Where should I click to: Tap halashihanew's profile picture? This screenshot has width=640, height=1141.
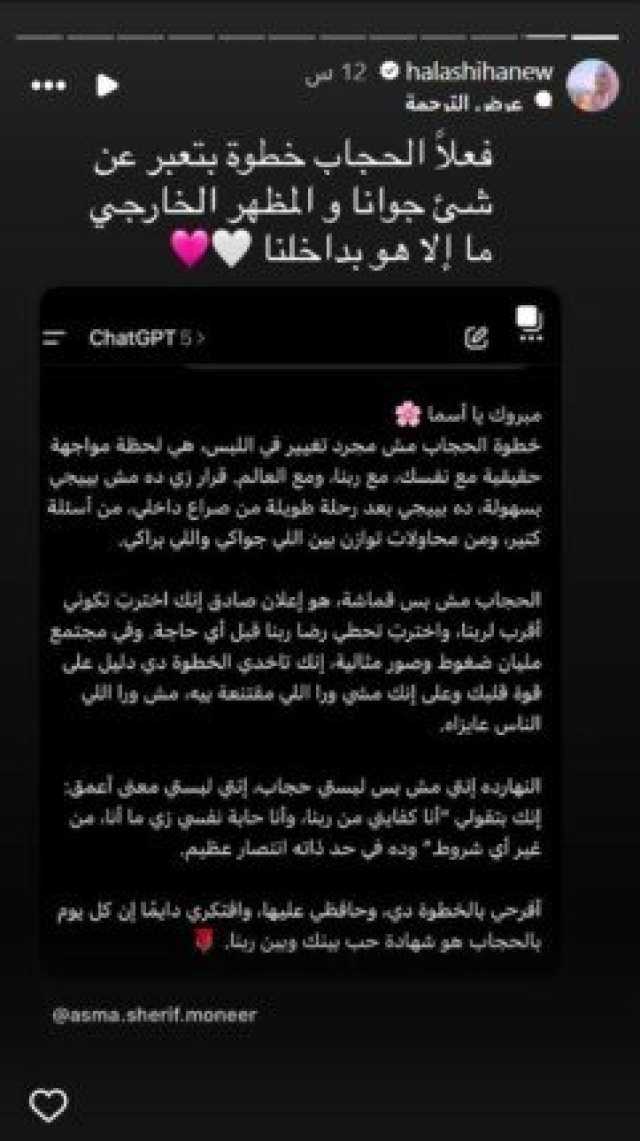click(x=592, y=84)
